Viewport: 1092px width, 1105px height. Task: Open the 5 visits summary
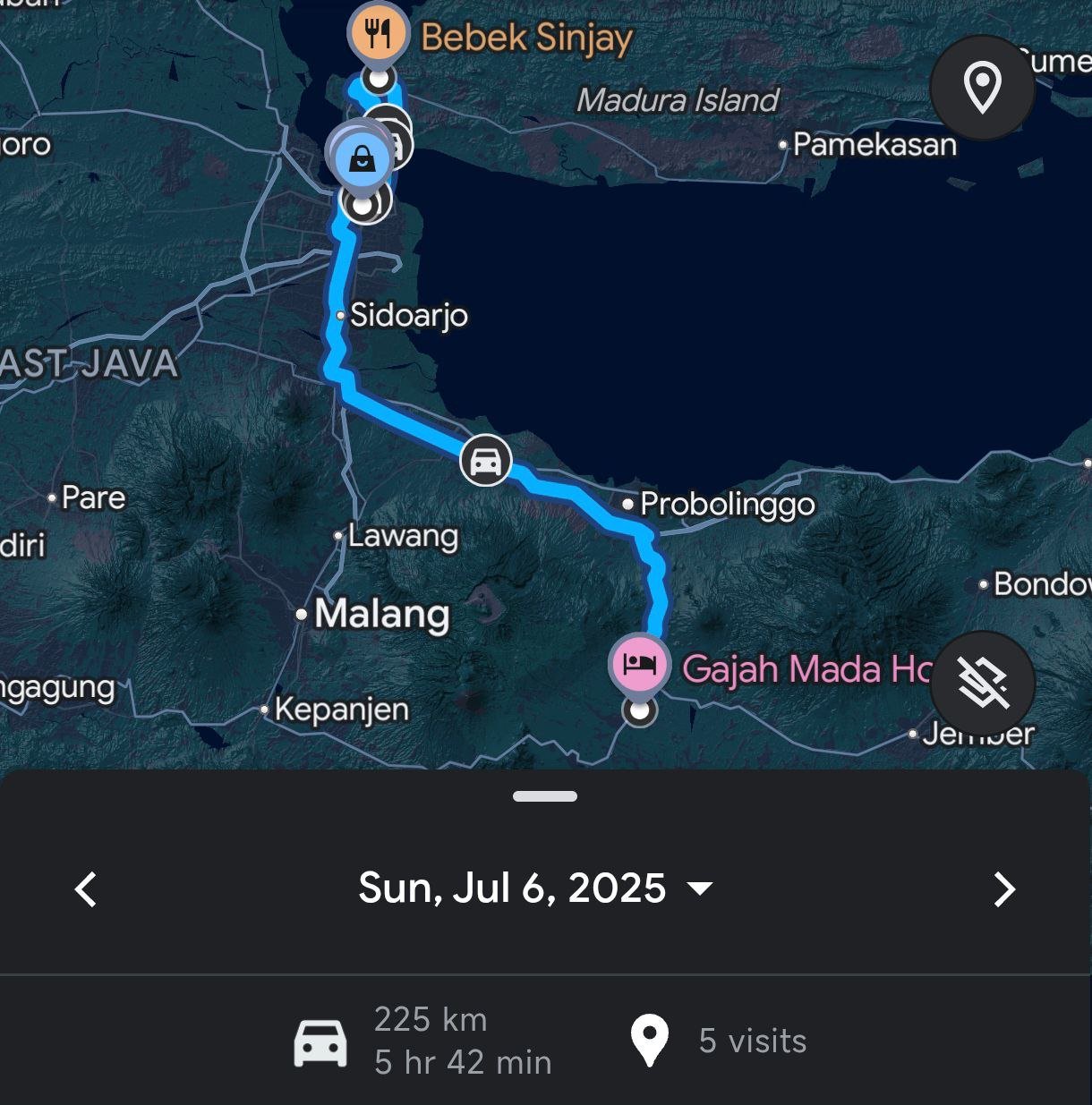[718, 1041]
